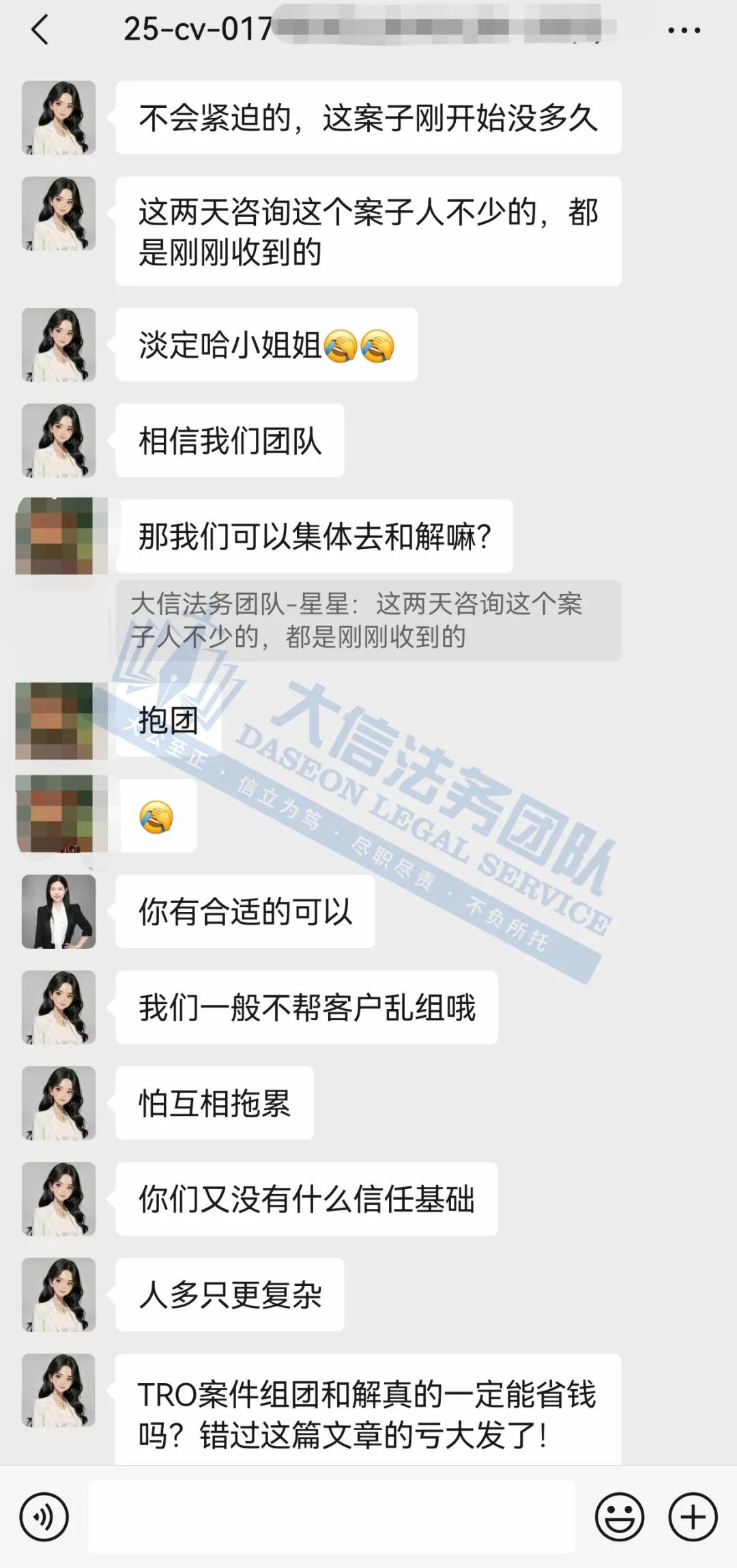Open the emoji sticker panel
This screenshot has height=1568, width=737.
pos(620,1517)
